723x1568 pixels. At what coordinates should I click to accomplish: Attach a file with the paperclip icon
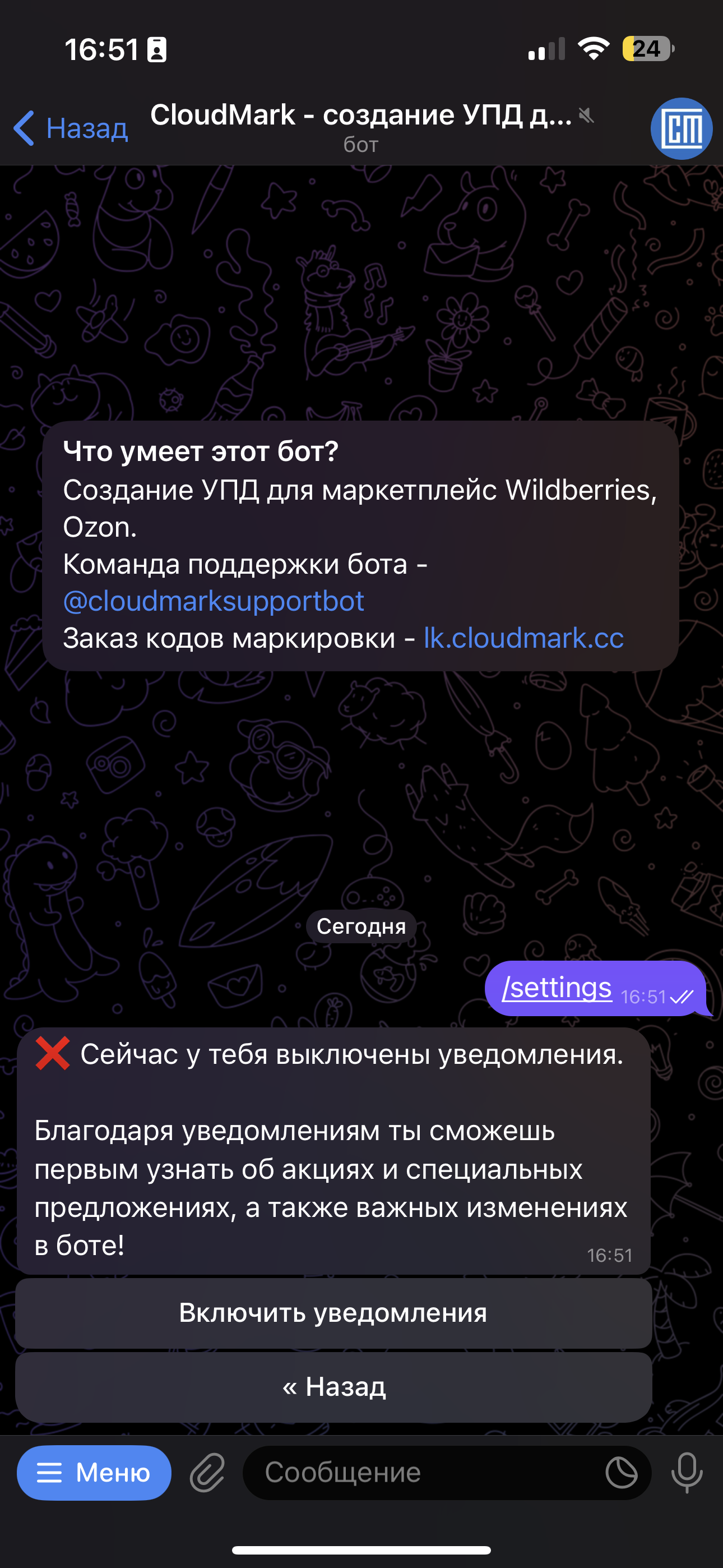207,1473
